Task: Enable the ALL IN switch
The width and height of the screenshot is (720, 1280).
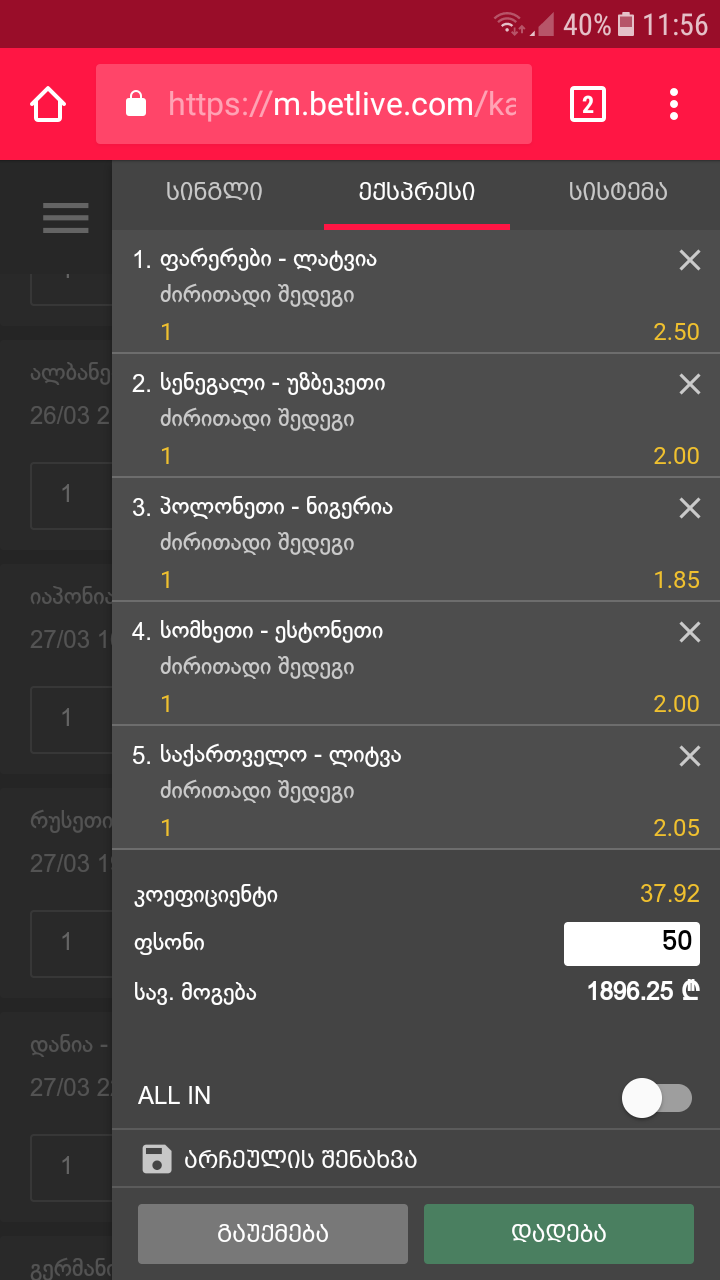Action: pos(657,1098)
